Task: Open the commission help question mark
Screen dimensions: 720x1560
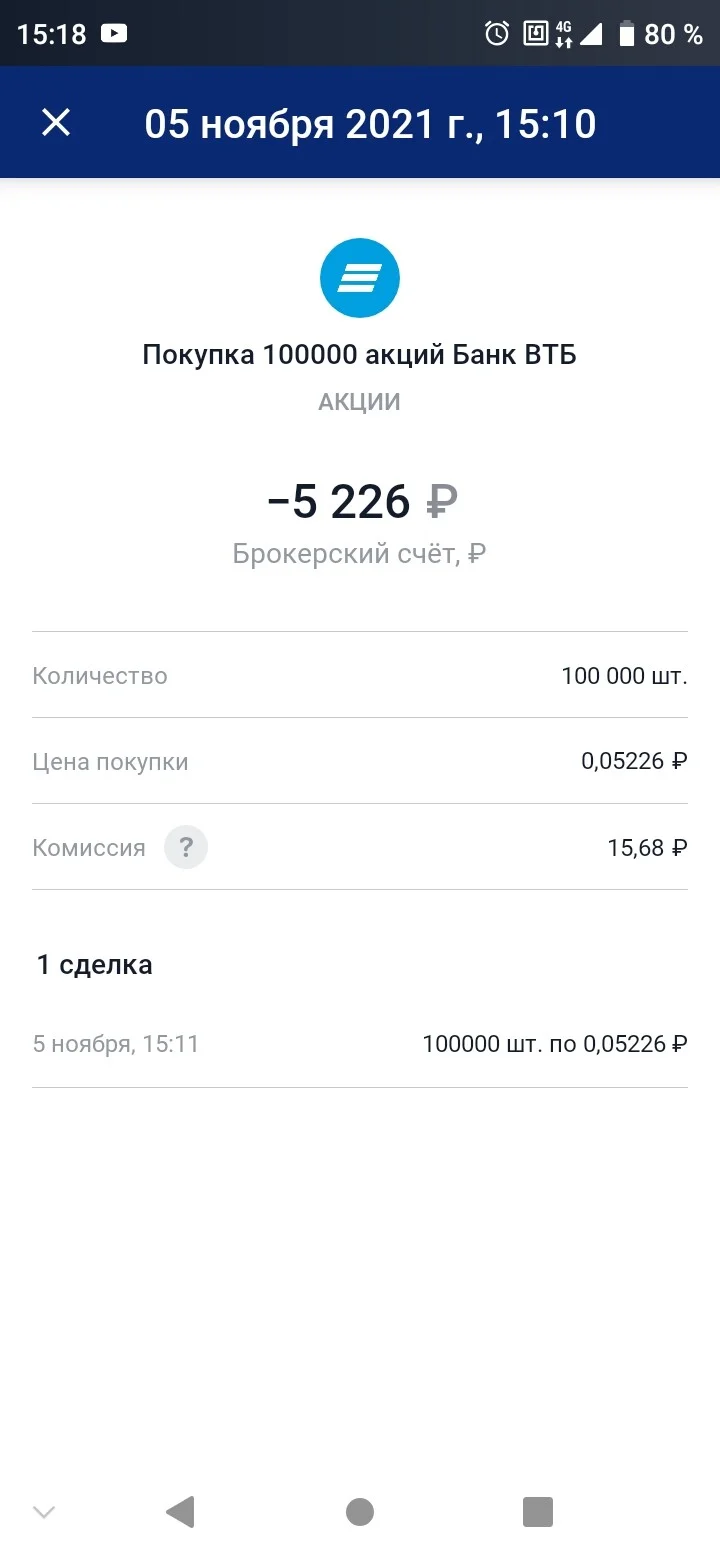Action: point(186,848)
